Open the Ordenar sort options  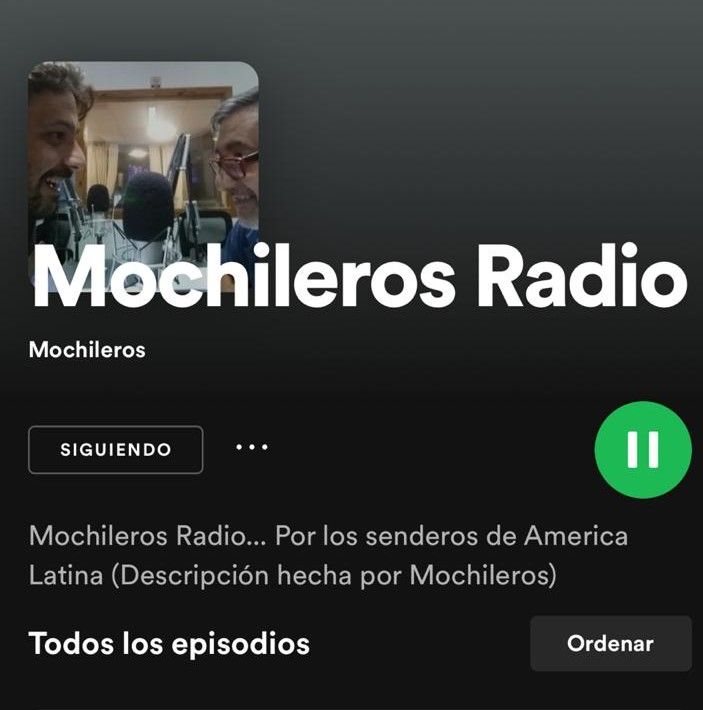pos(610,644)
